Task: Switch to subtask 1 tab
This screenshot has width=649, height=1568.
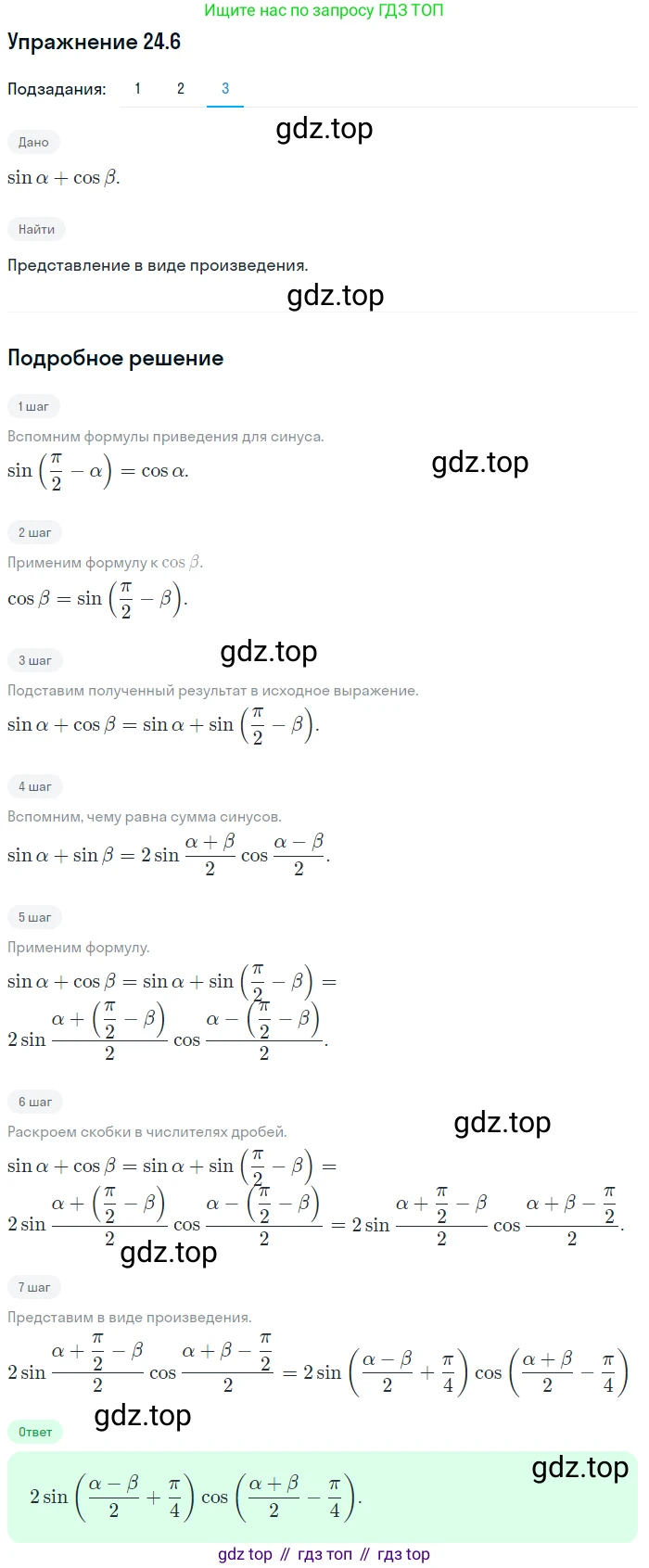Action: click(x=138, y=89)
